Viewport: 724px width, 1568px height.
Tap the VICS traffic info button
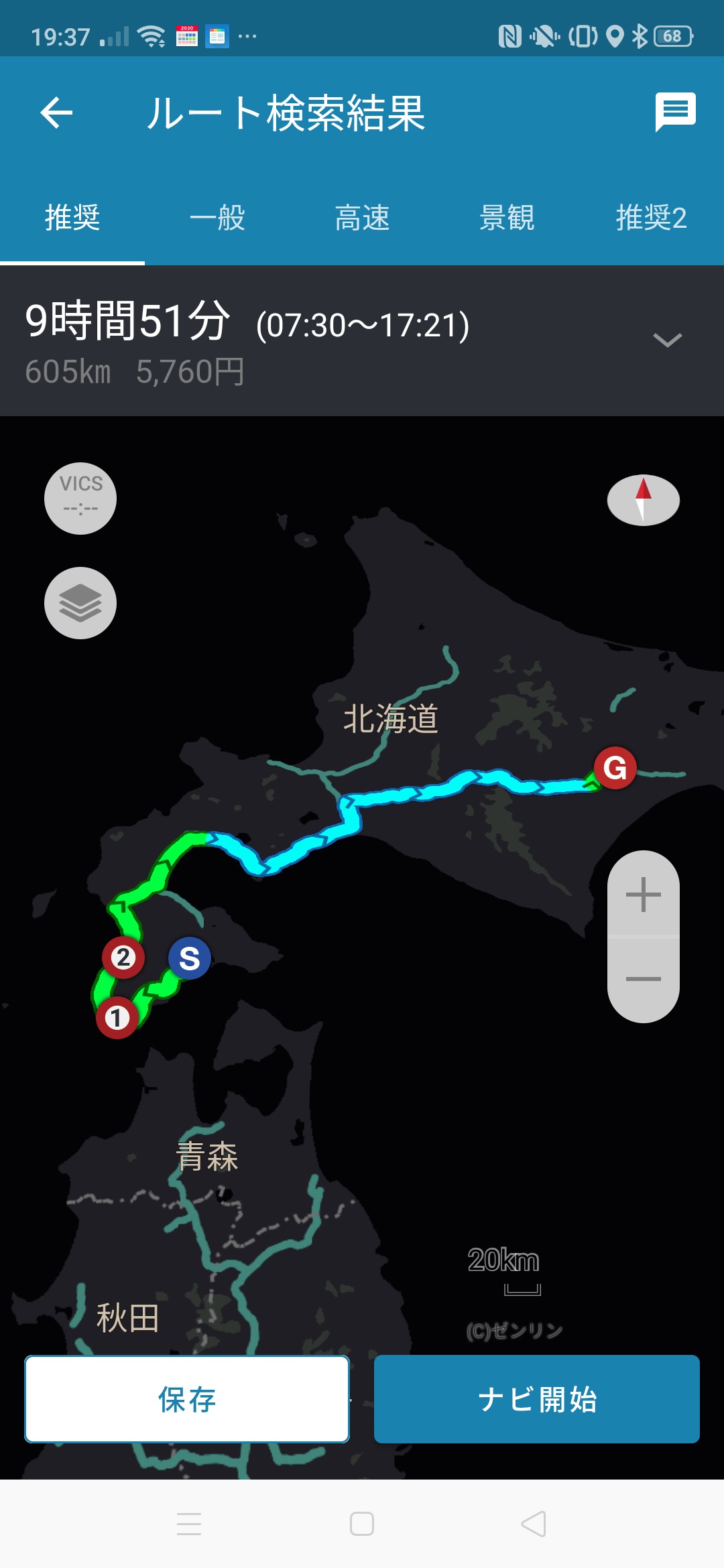pos(80,498)
